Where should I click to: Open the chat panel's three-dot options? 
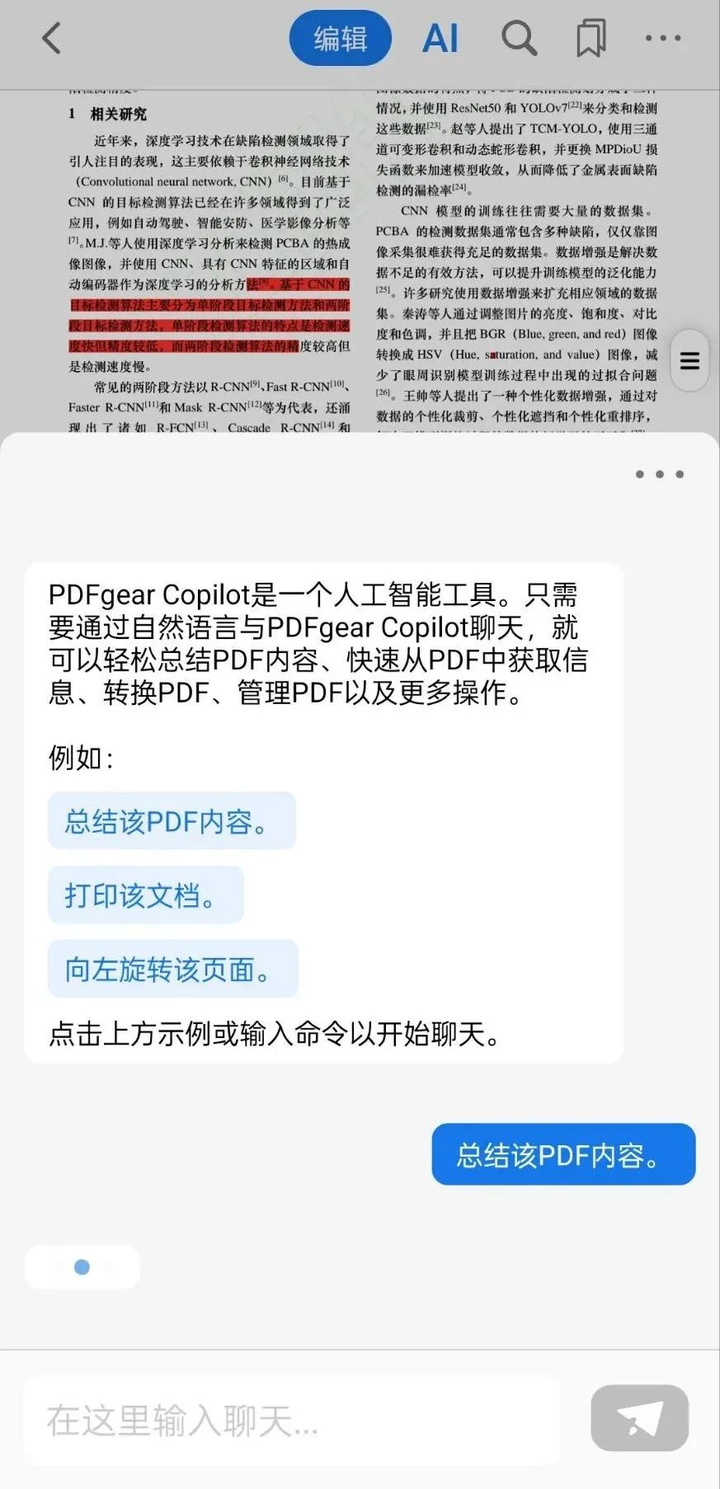point(660,474)
